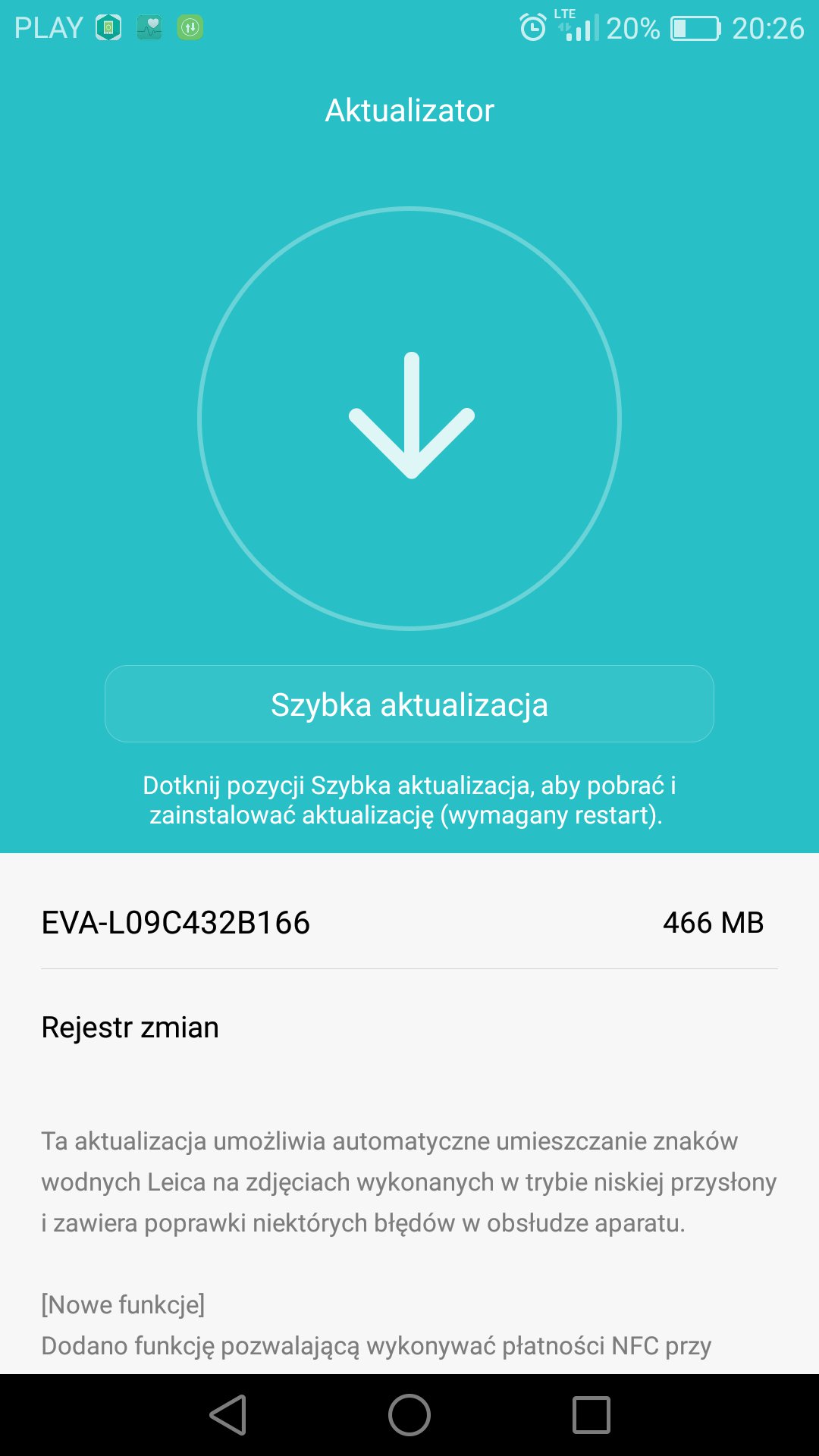
Task: Tap the download arrow circle
Action: (409, 419)
